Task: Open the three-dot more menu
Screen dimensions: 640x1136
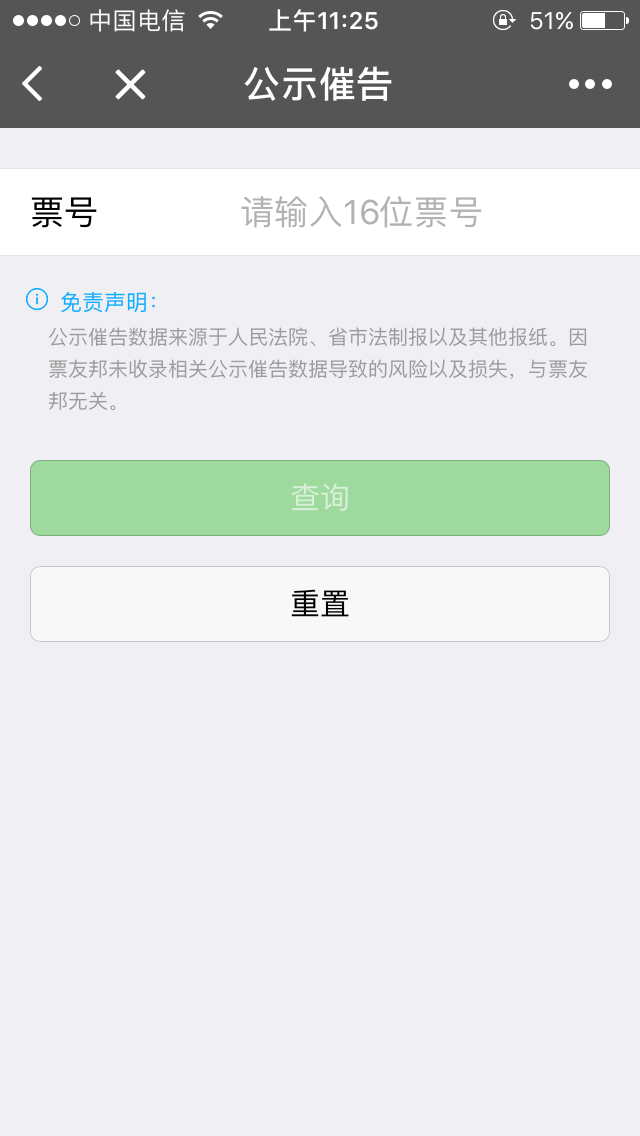Action: coord(590,84)
